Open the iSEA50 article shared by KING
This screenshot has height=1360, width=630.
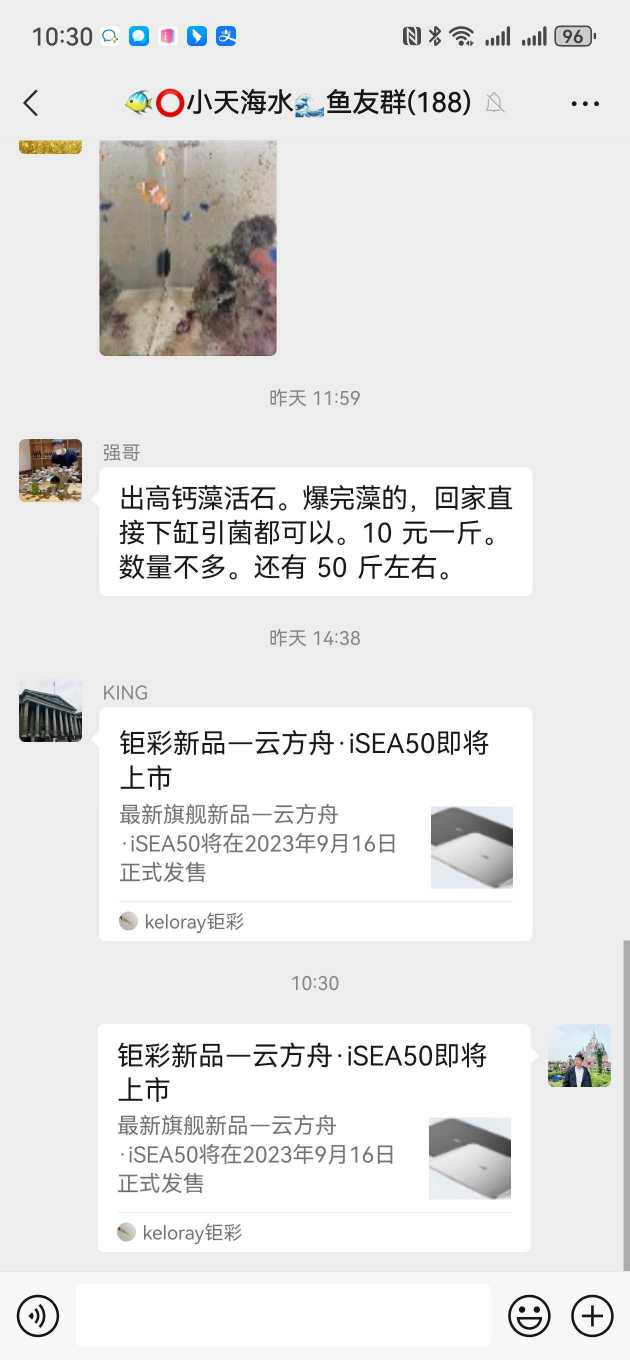(x=315, y=824)
